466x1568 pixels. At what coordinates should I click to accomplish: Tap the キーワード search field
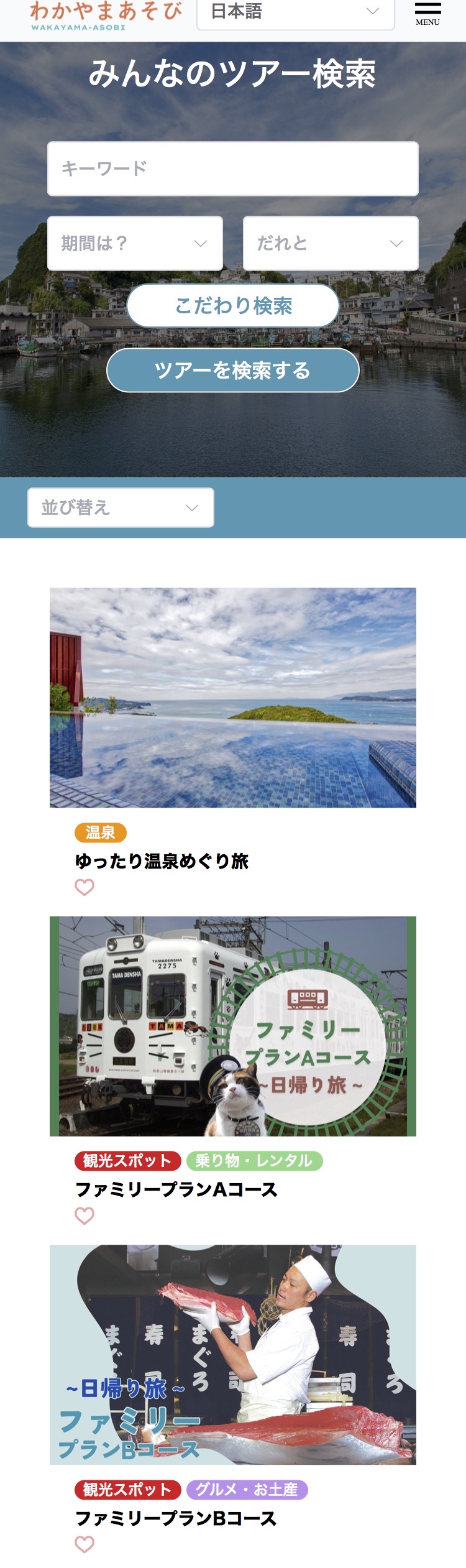pyautogui.click(x=233, y=168)
